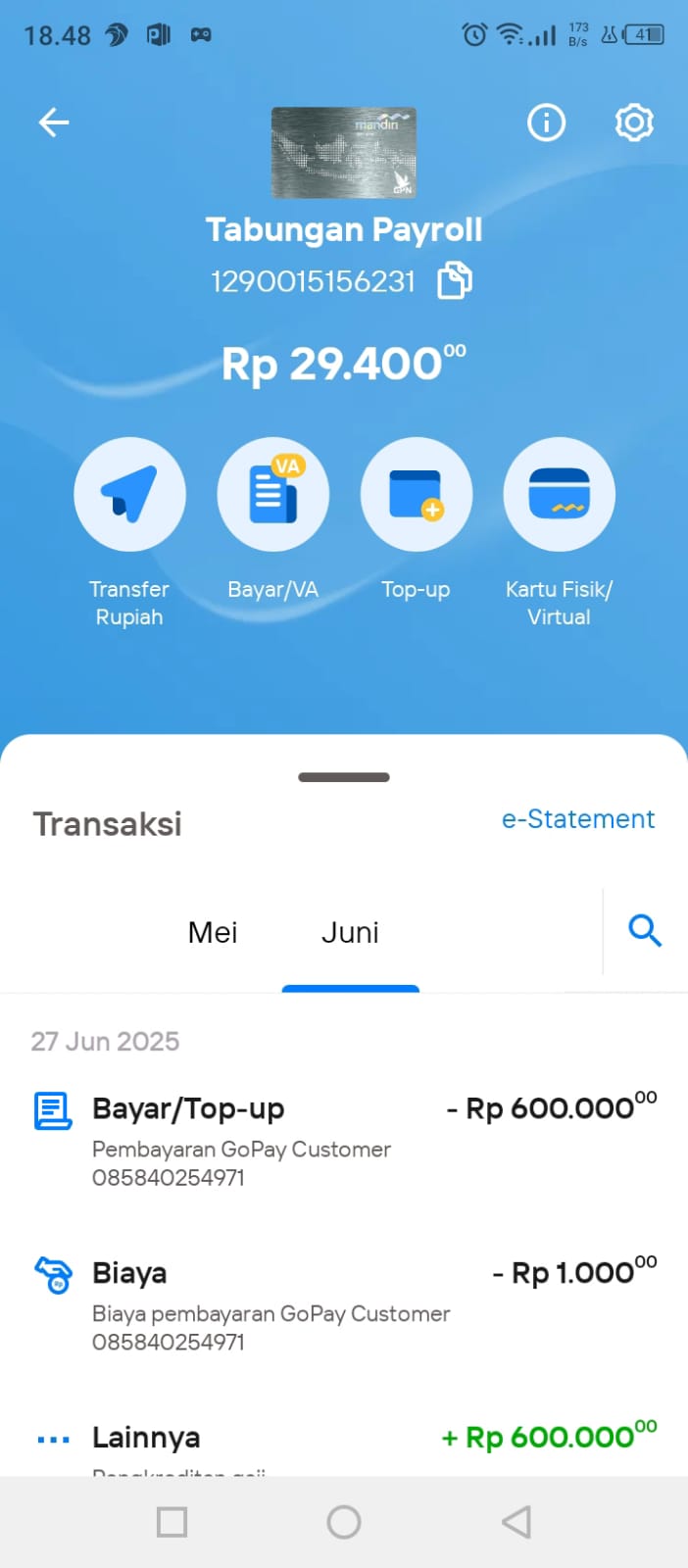Search transactions with the magnifier icon
The height and width of the screenshot is (1568, 688).
tap(645, 930)
